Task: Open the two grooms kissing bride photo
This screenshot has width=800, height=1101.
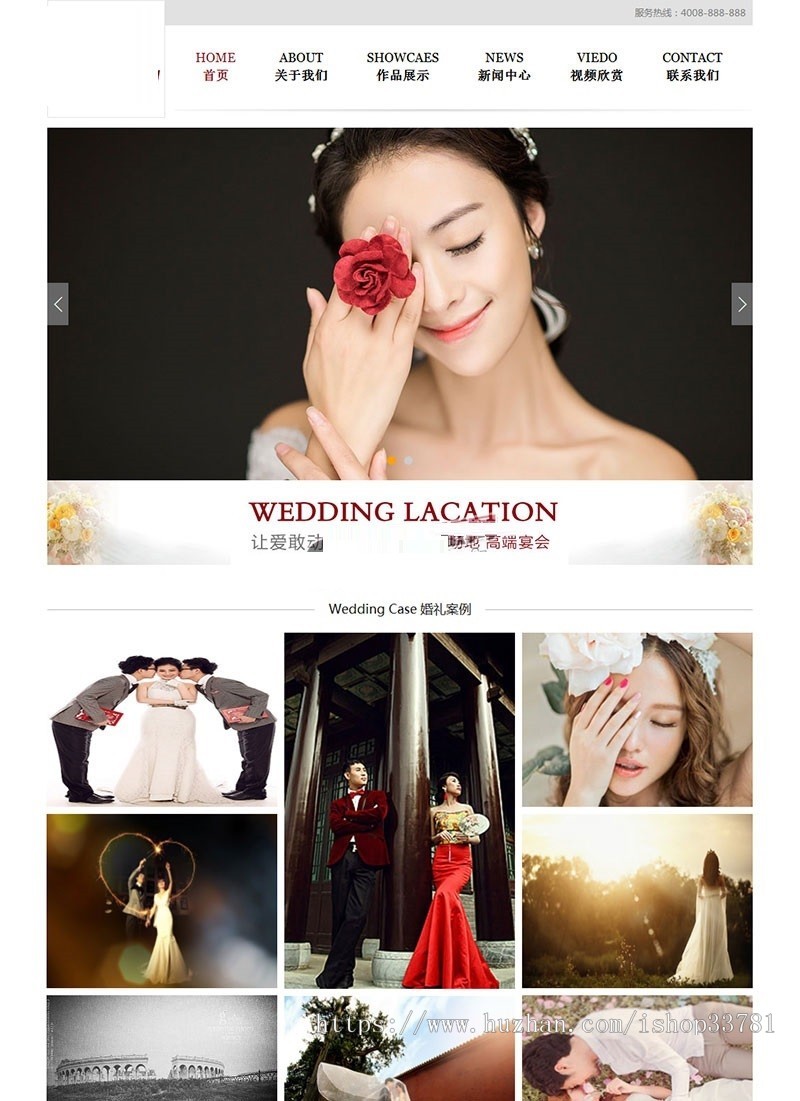Action: 162,719
